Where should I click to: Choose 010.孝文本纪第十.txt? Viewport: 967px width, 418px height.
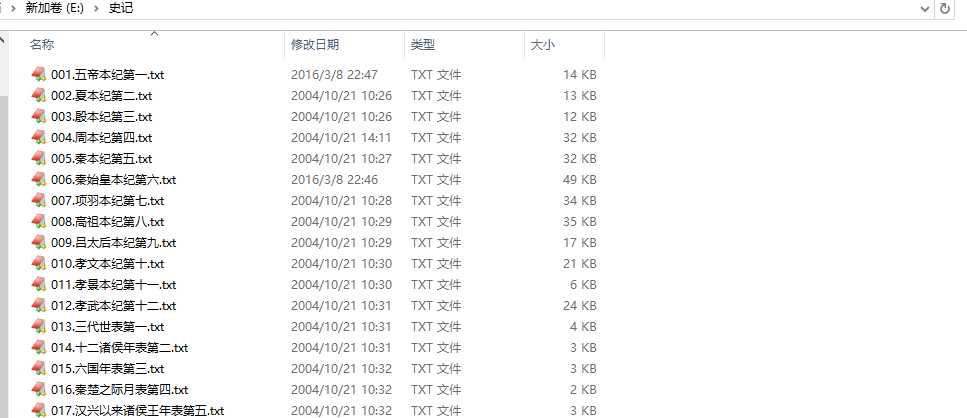(108, 264)
